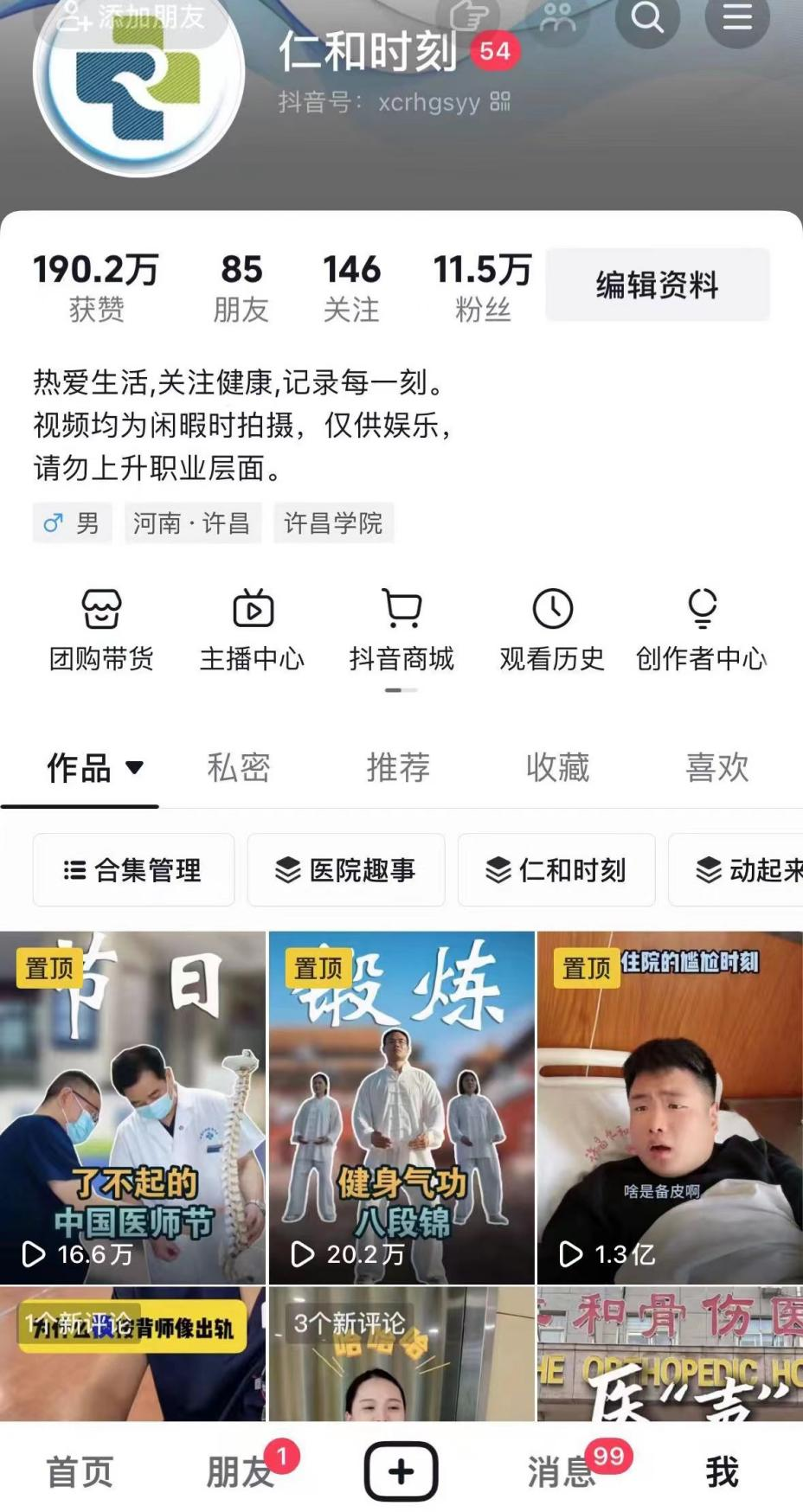Screen dimensions: 803x1512
Task: View the 11.5万 粉丝 followers list
Action: click(483, 287)
